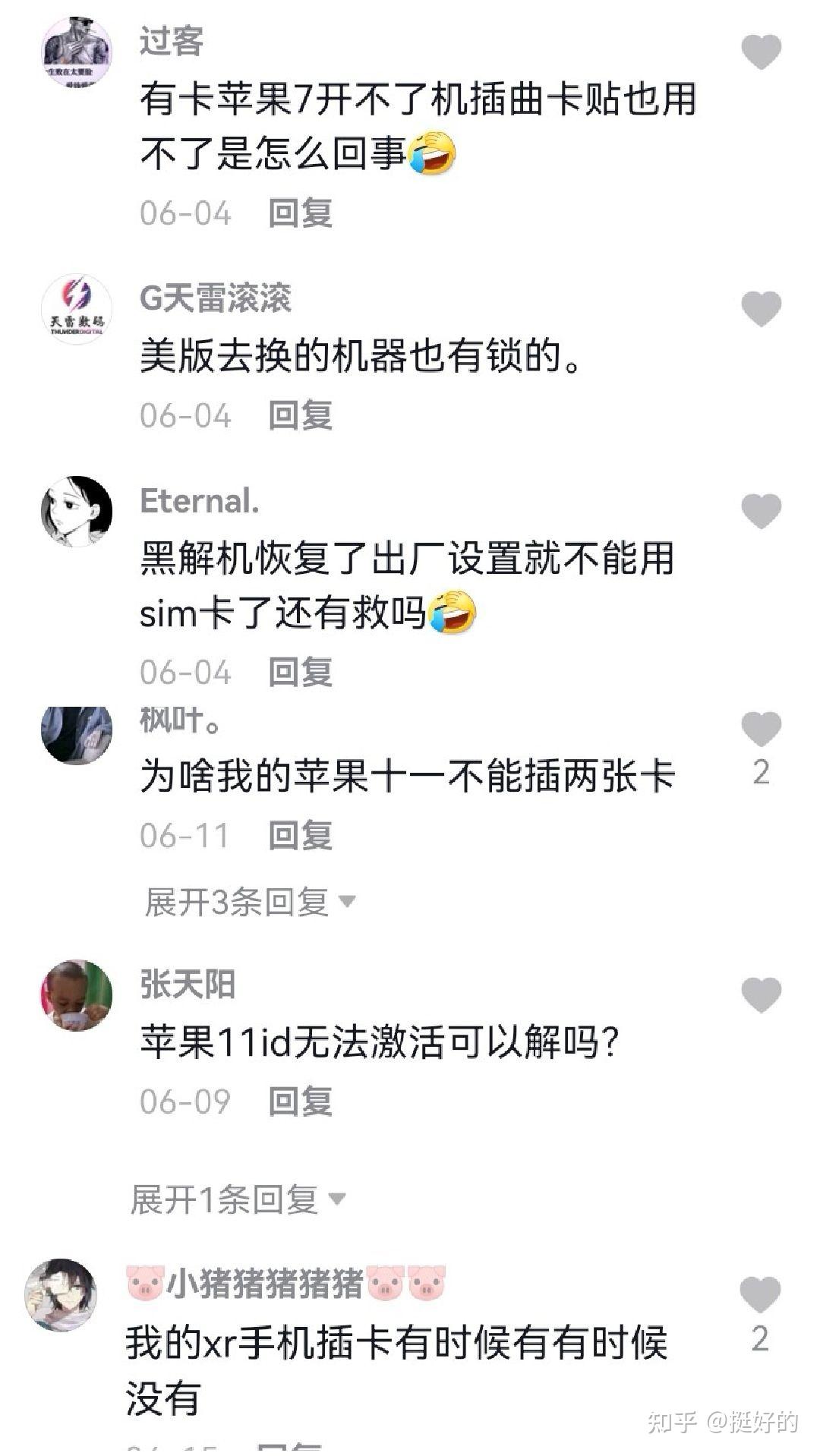Like 张天阳's comment

click(761, 994)
